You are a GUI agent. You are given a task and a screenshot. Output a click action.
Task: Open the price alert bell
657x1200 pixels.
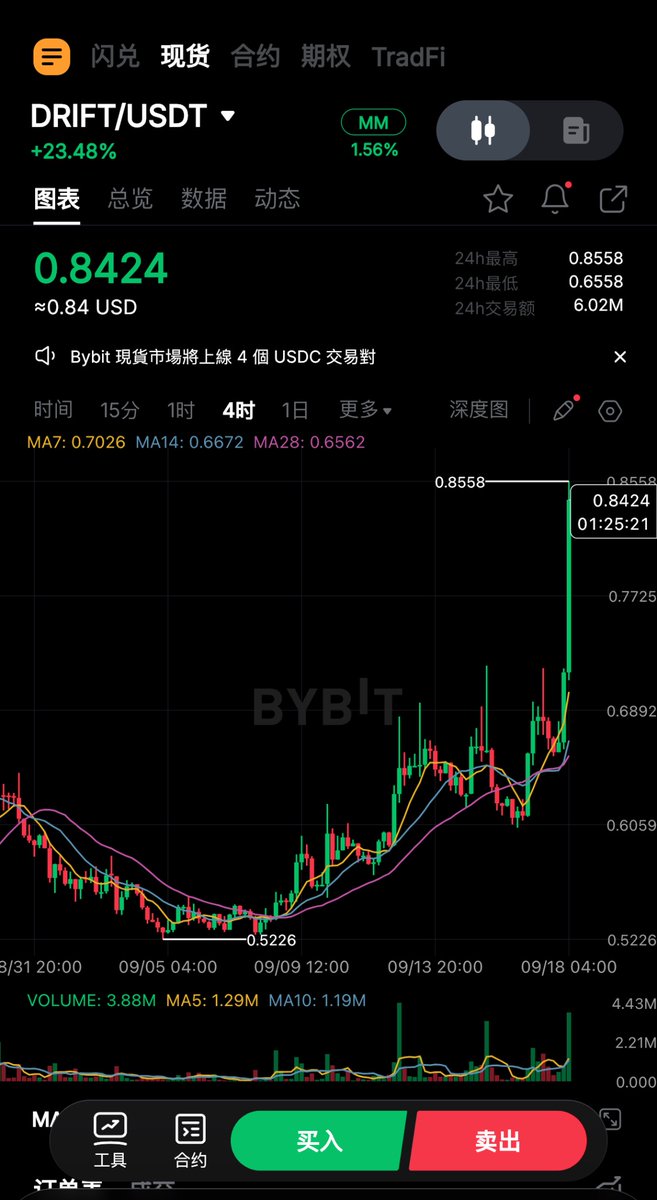pos(555,199)
